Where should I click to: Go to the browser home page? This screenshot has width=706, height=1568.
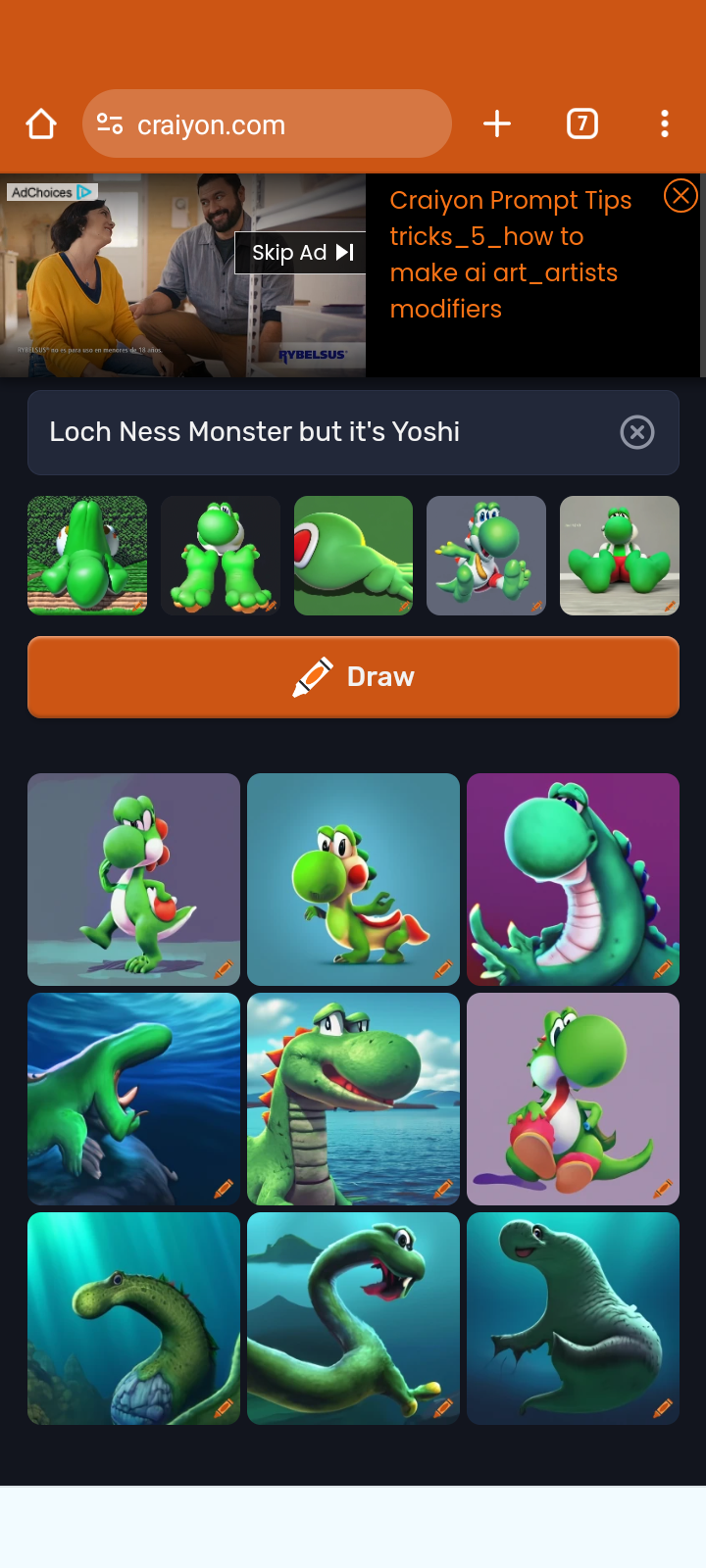point(41,124)
